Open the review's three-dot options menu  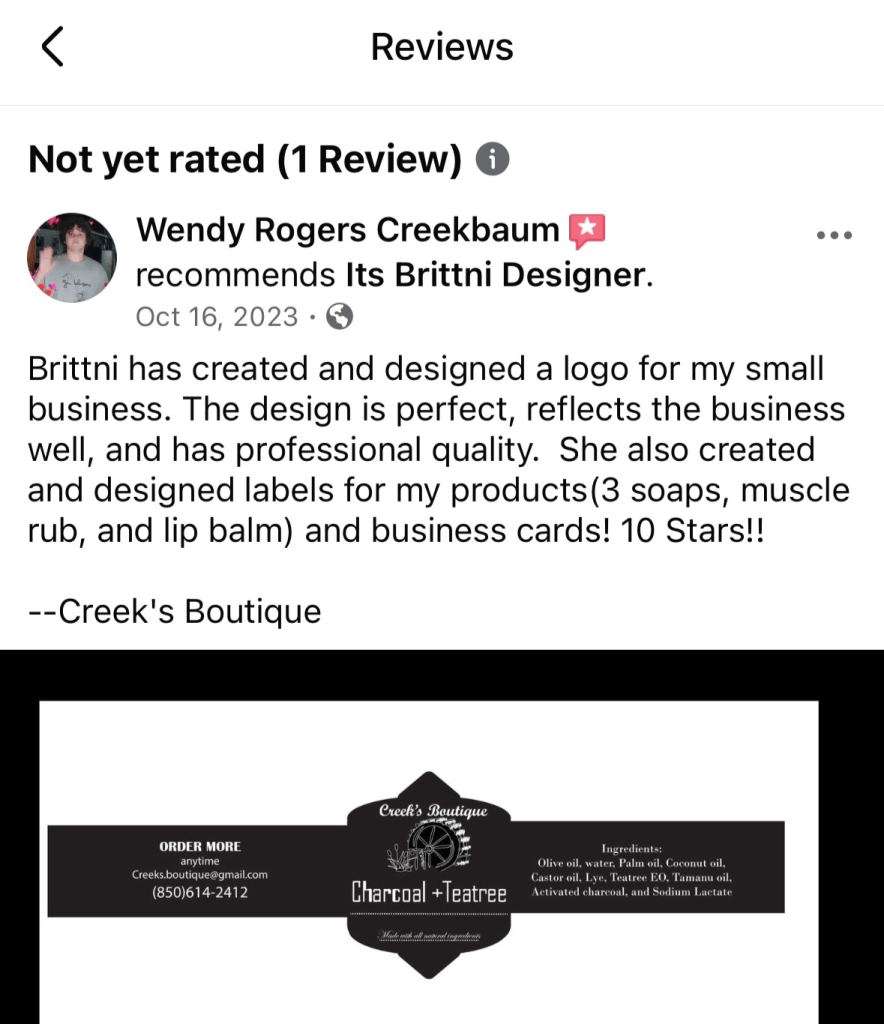tap(834, 236)
